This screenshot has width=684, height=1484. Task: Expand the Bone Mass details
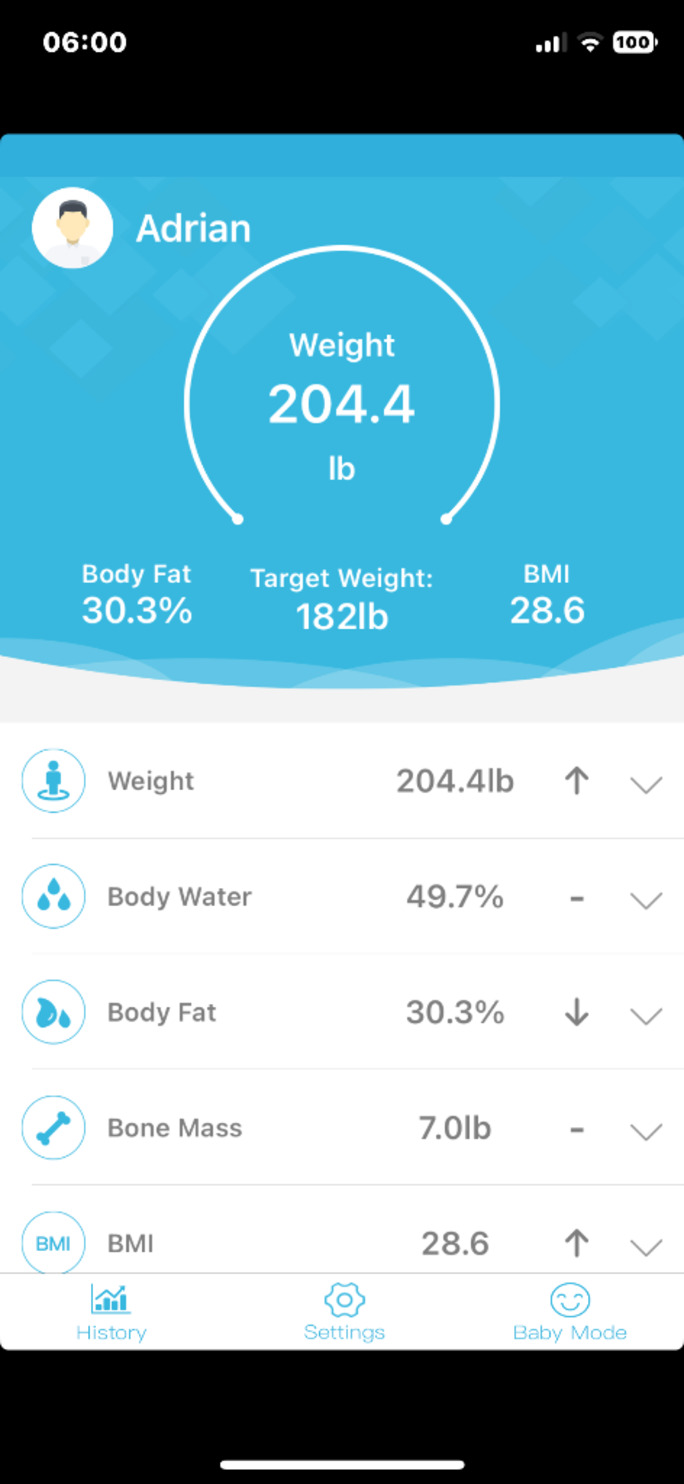[646, 1131]
